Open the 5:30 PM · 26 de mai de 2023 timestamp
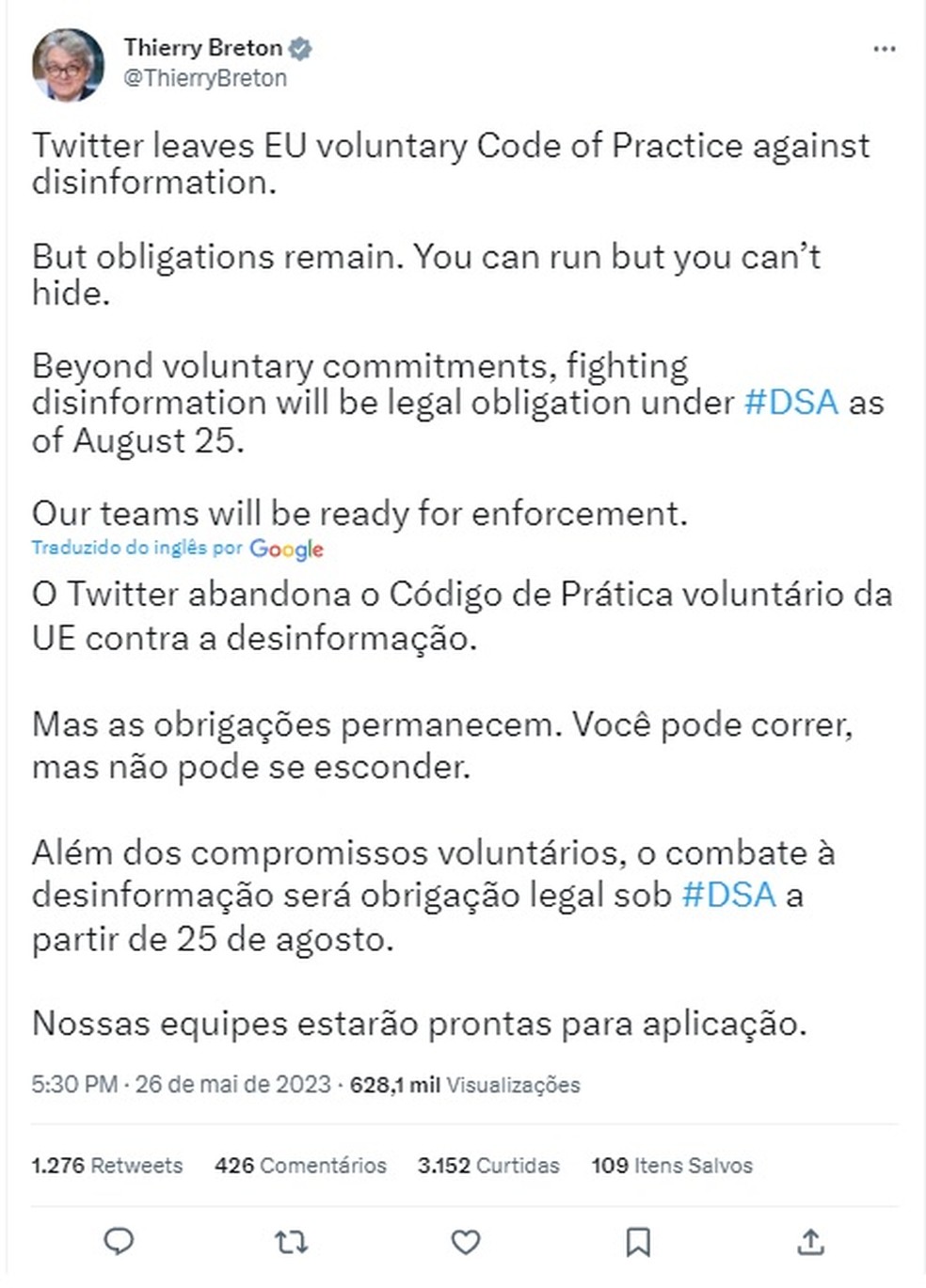Viewport: 926px width, 1288px height. pyautogui.click(x=181, y=1085)
